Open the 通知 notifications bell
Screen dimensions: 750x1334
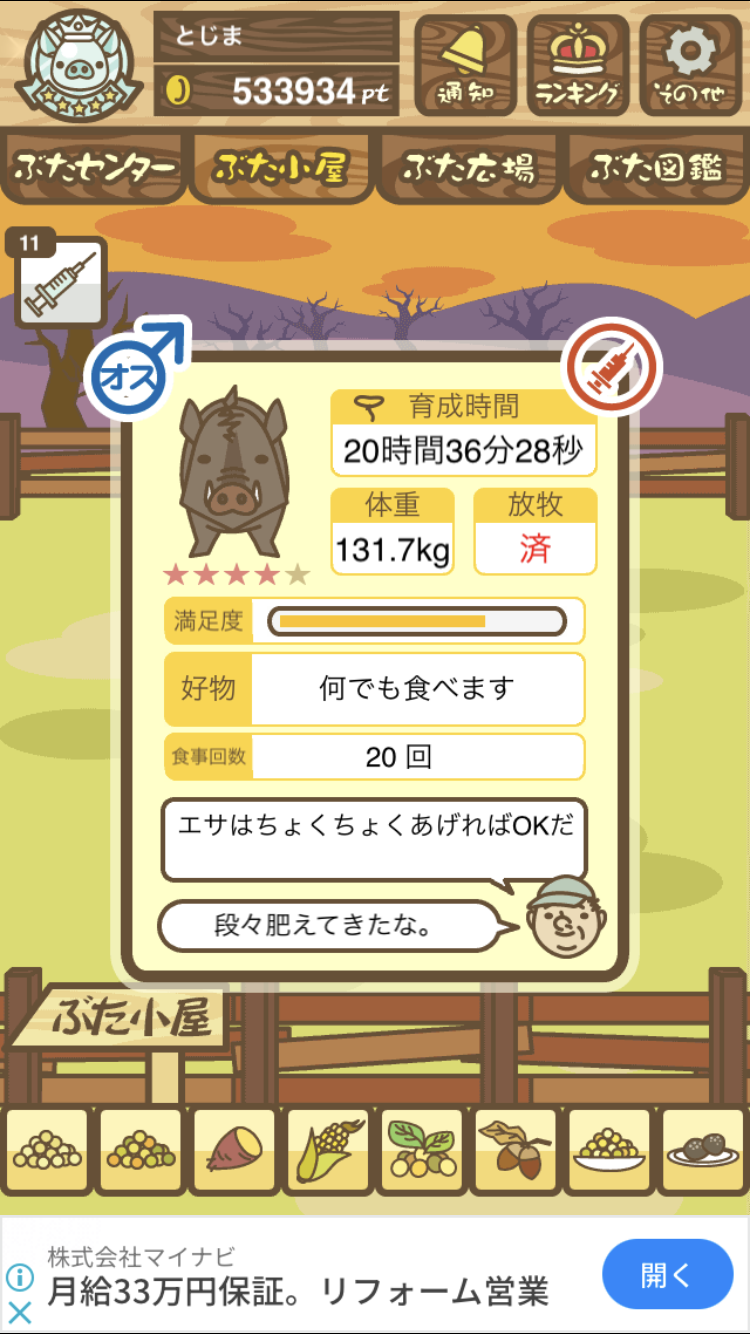tap(465, 65)
